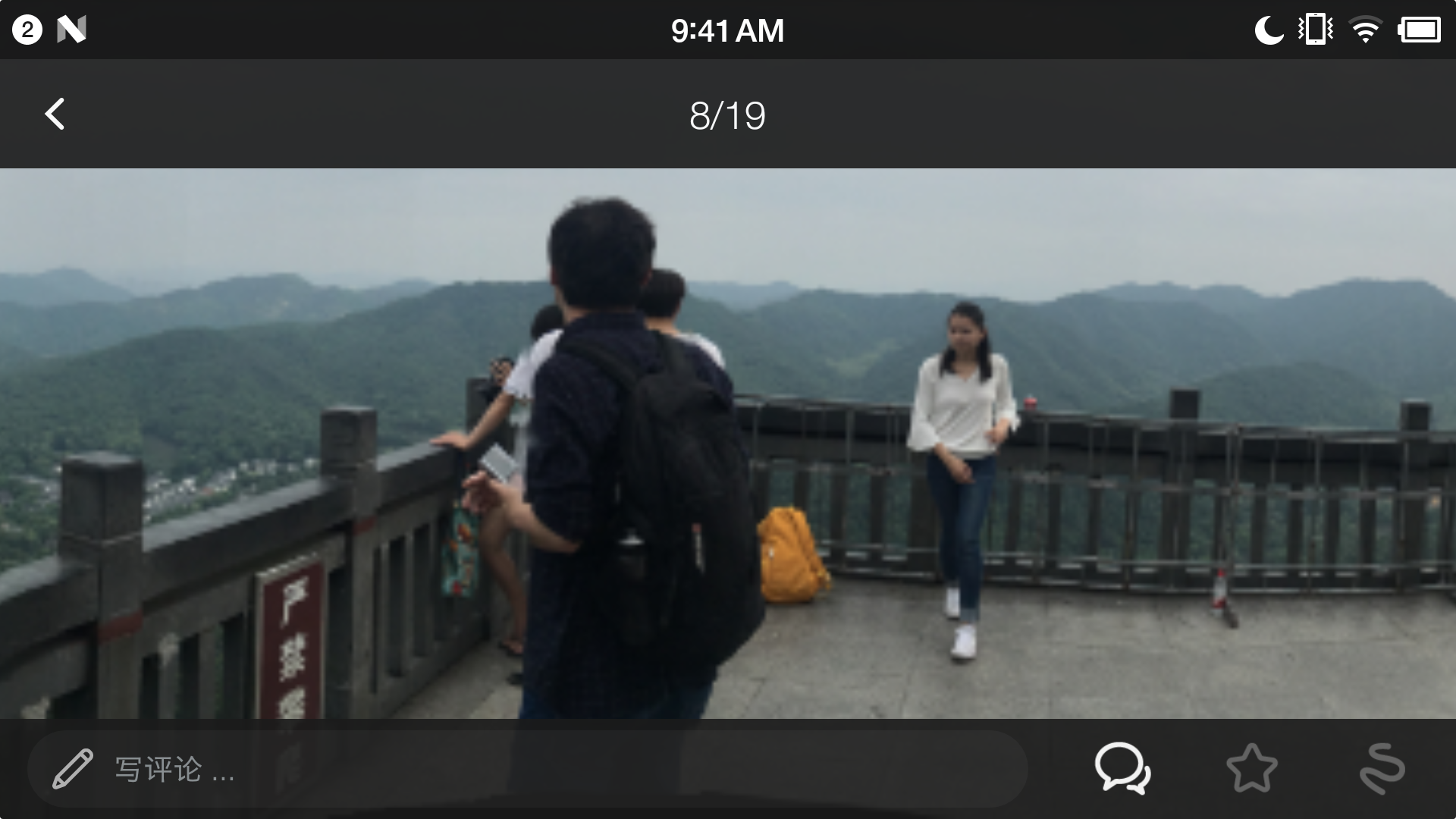Open the comments bubble icon
Screen dimensions: 1456x819
pos(1122,769)
